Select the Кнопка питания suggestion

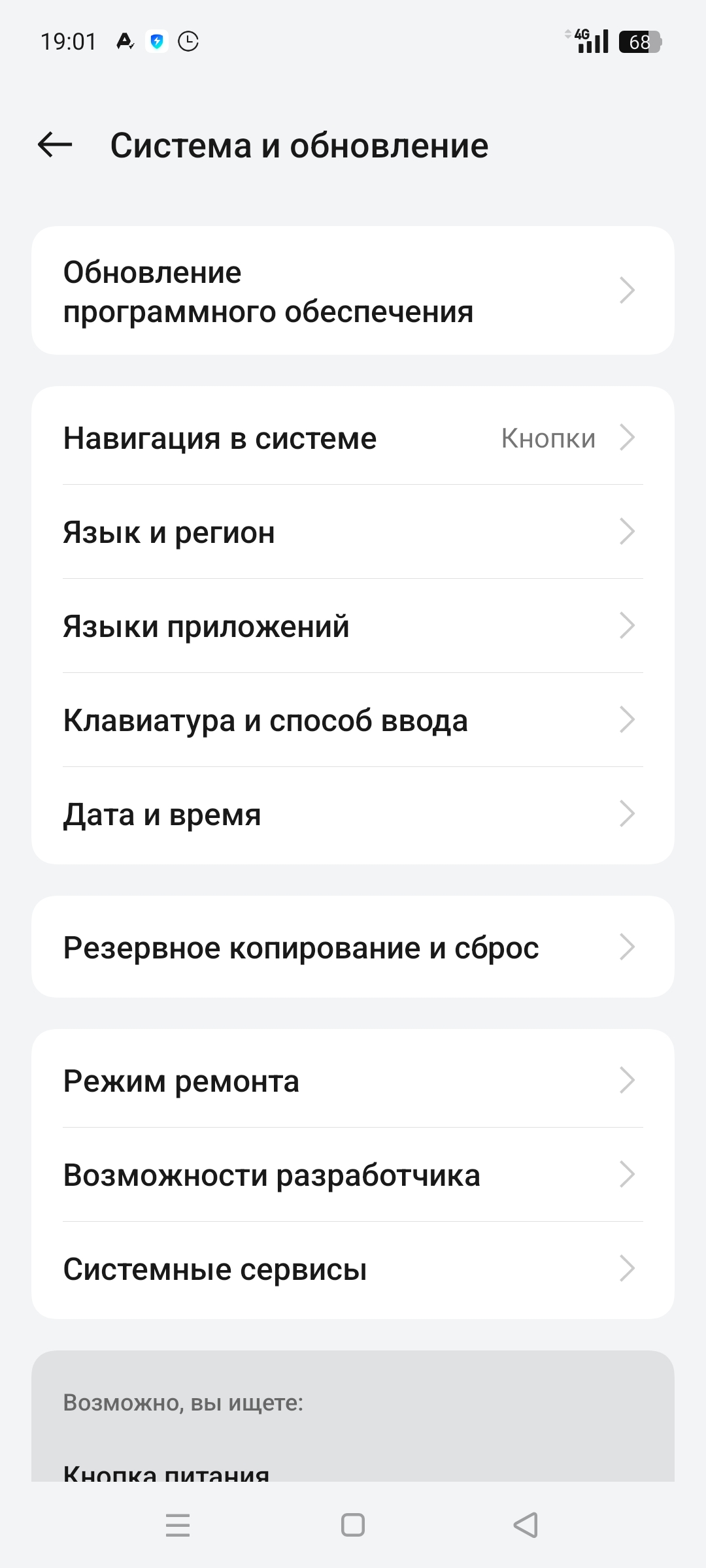pos(166,1471)
